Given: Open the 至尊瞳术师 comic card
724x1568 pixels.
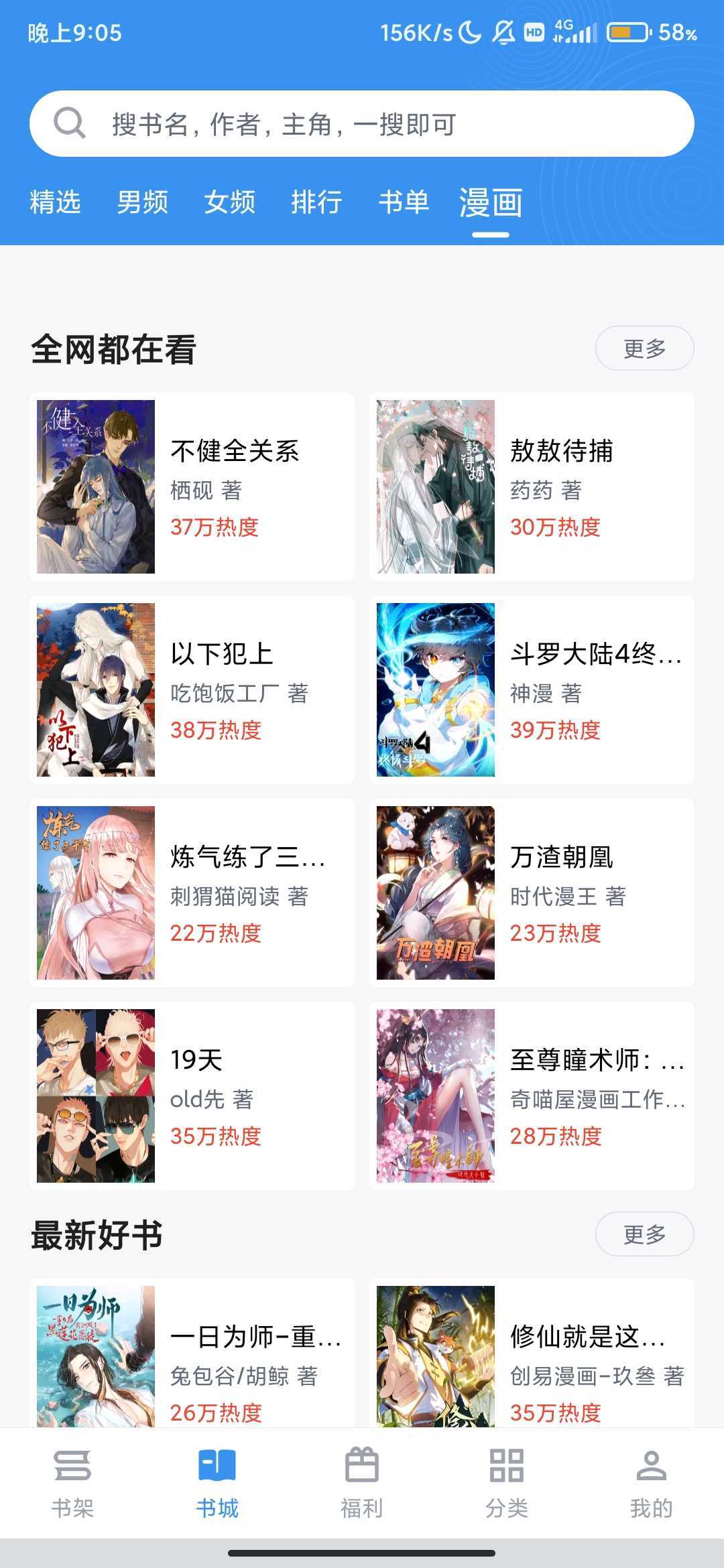Looking at the screenshot, I should point(532,1096).
